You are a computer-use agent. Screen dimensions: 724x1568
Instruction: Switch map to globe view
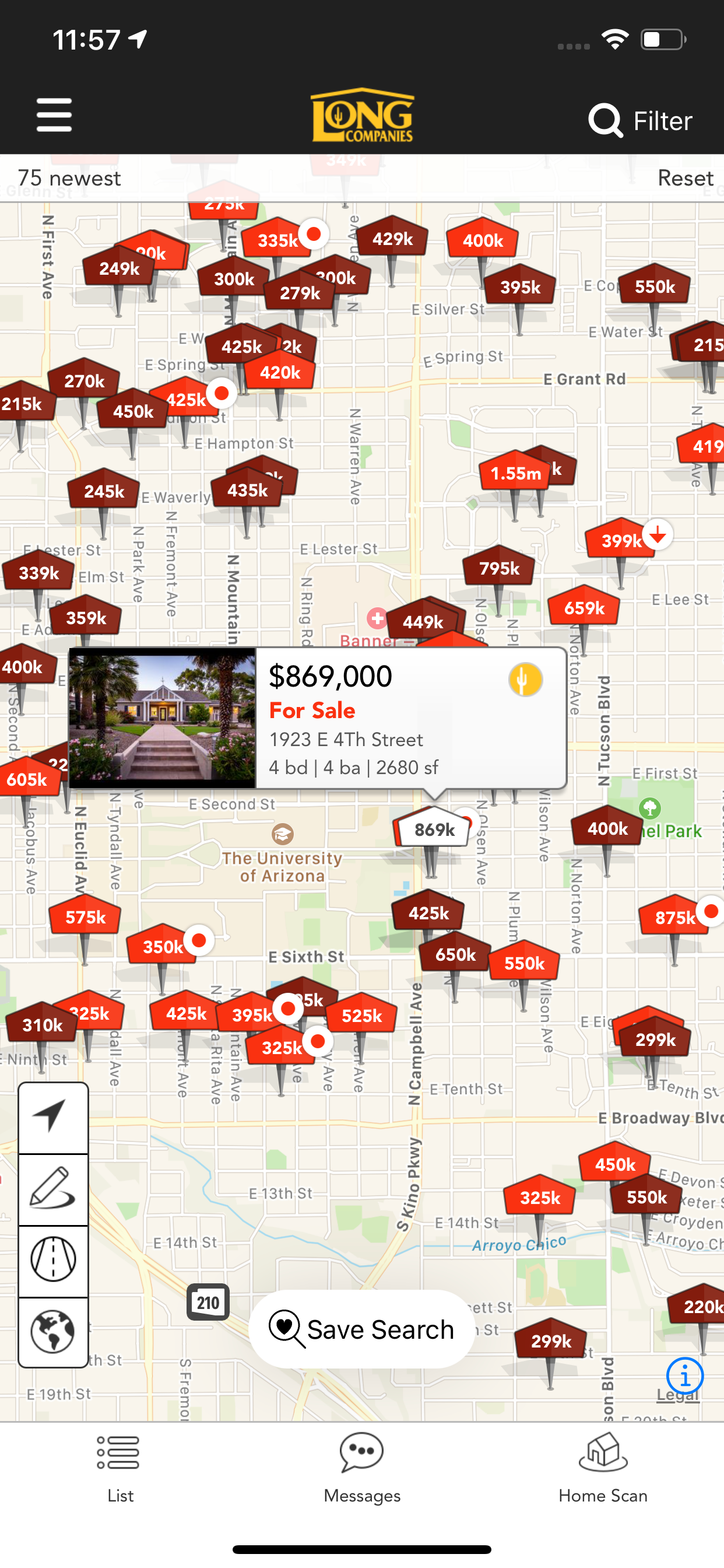53,1325
